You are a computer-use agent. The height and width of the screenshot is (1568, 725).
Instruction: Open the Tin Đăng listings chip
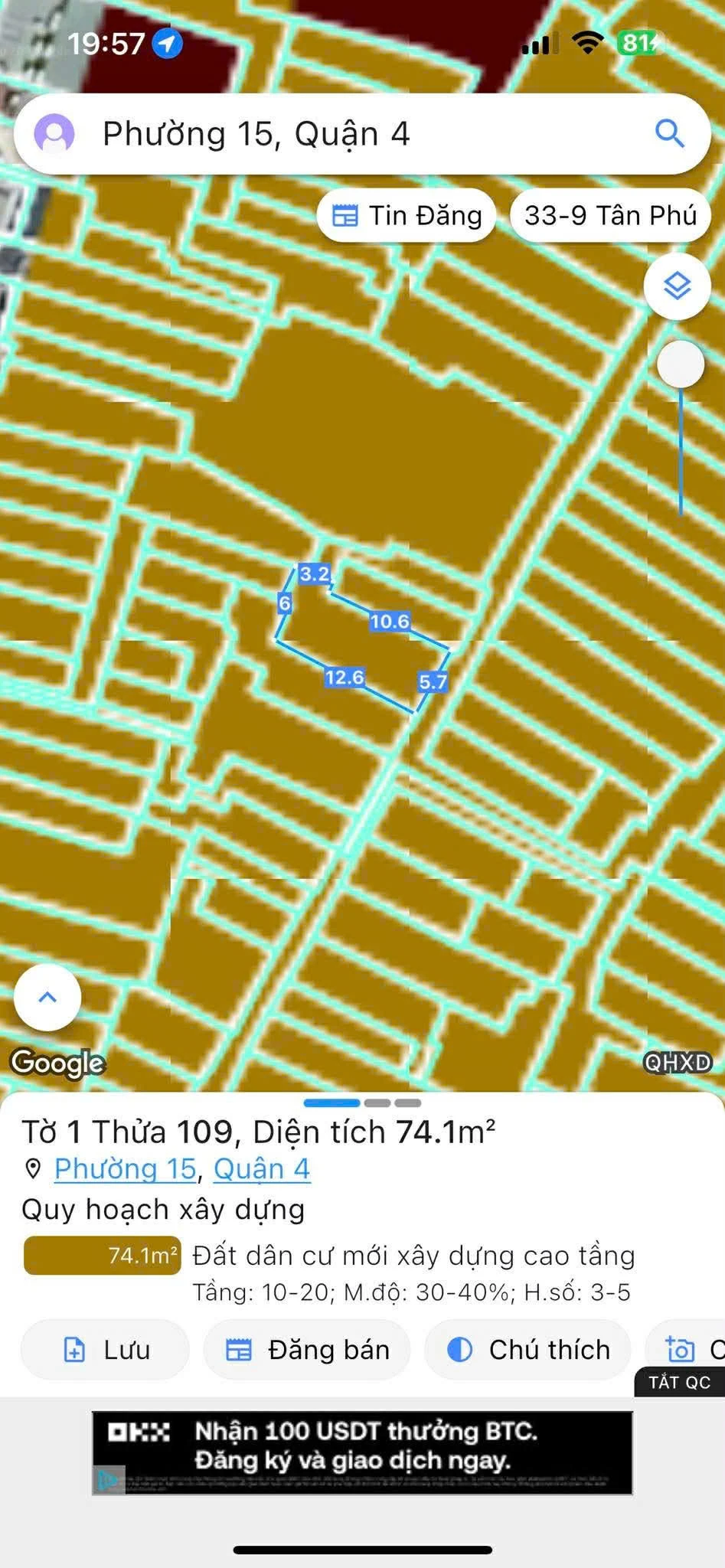tap(407, 216)
